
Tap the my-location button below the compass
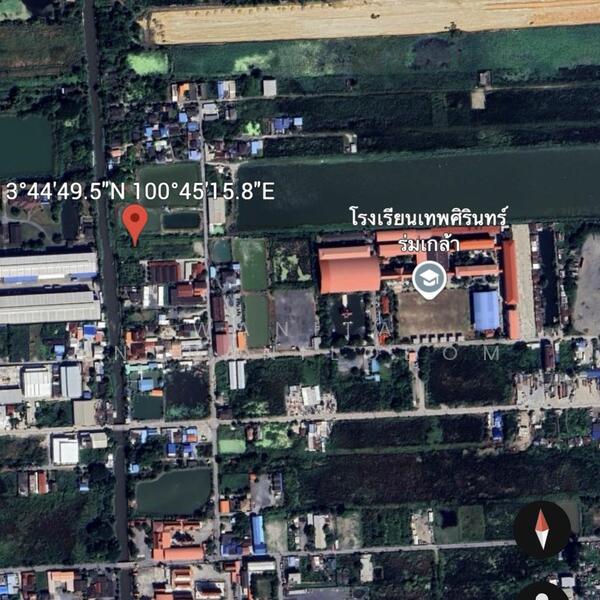(542, 592)
